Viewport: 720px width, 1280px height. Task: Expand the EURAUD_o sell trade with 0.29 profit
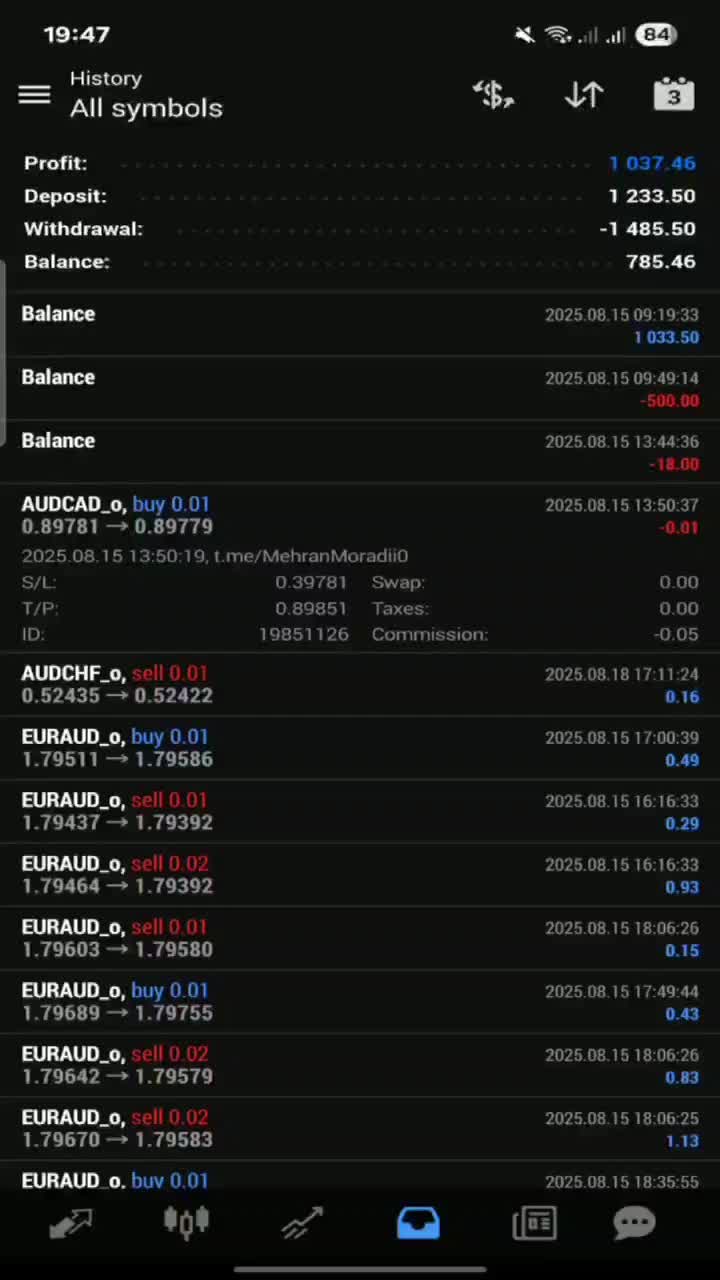[x=360, y=811]
